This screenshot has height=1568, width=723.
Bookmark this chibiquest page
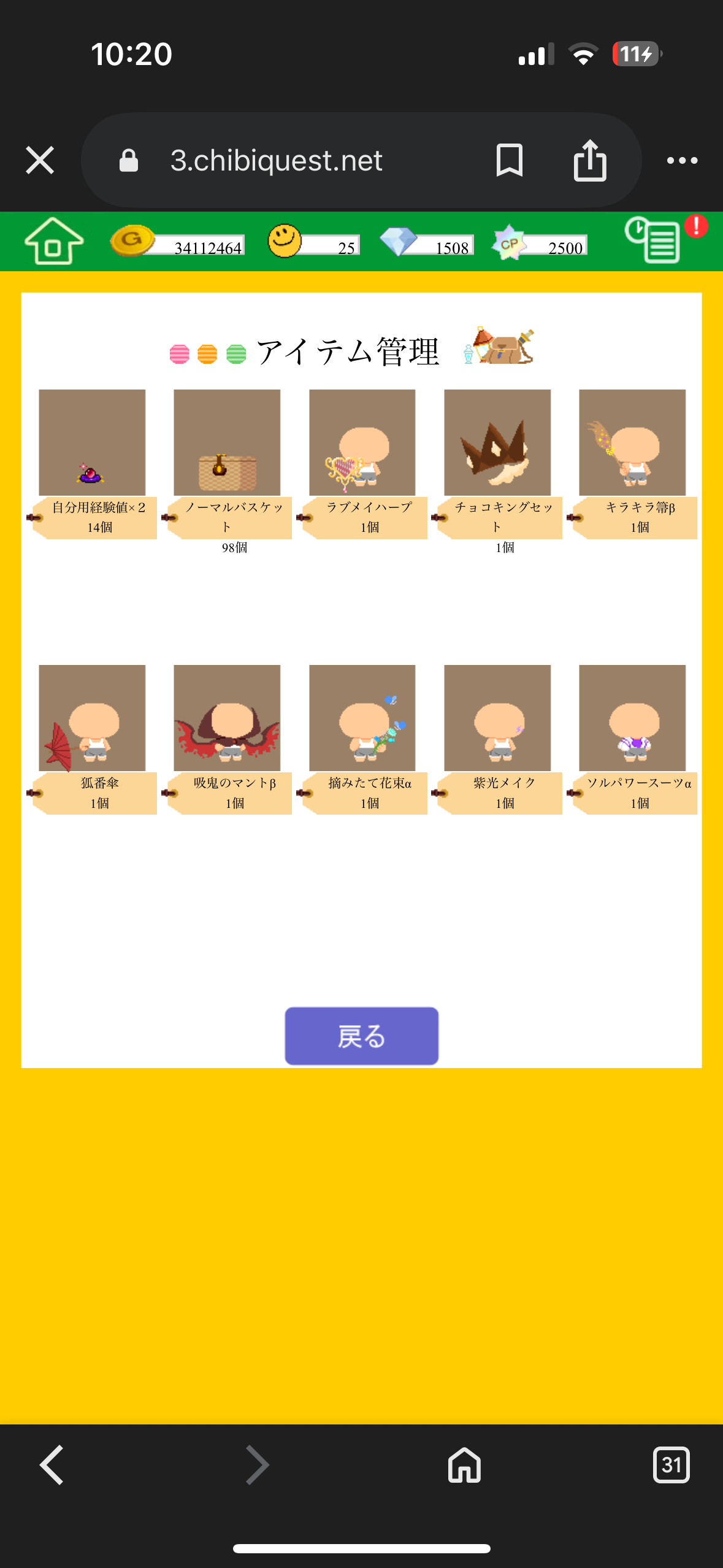pyautogui.click(x=509, y=161)
